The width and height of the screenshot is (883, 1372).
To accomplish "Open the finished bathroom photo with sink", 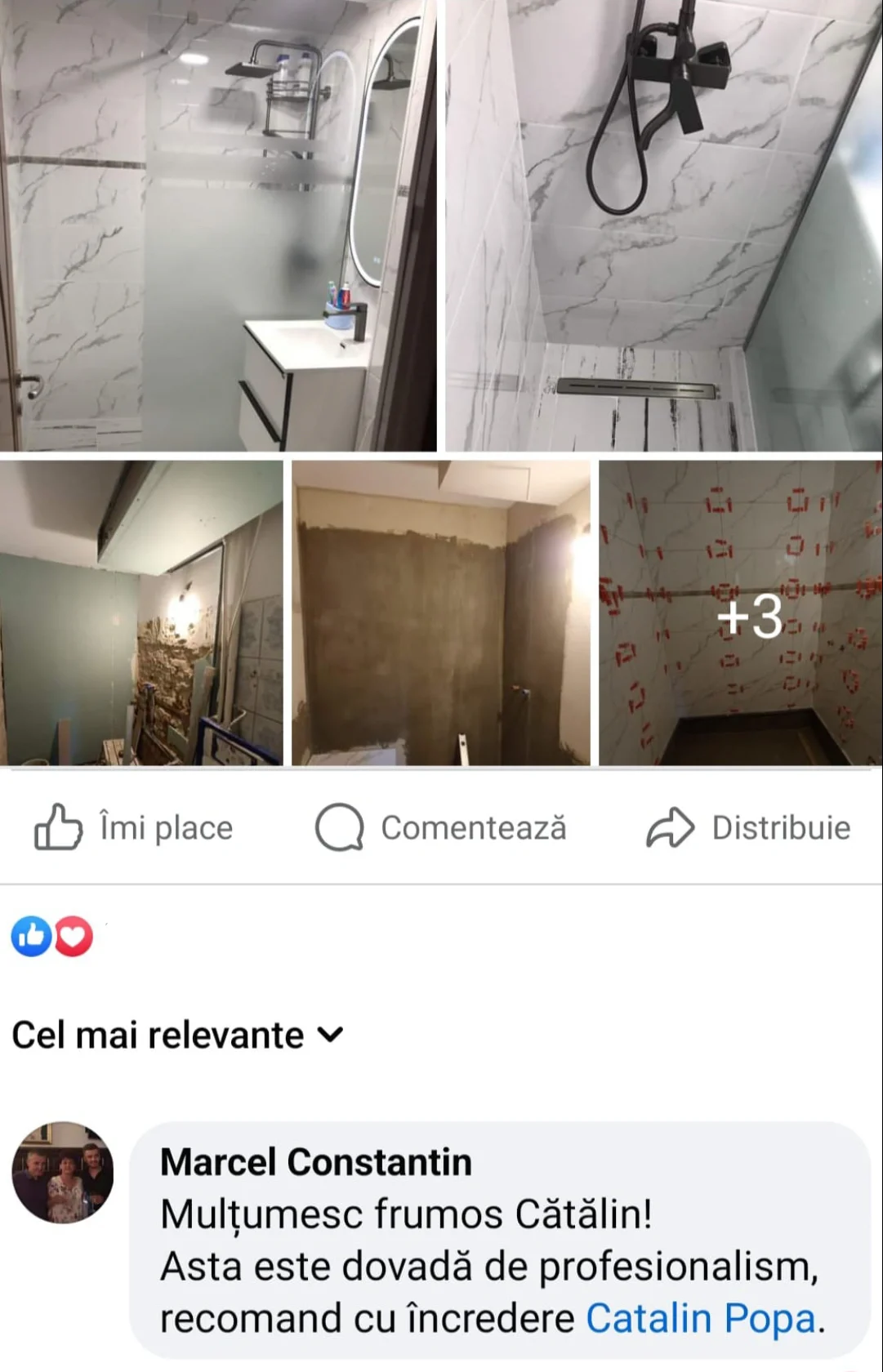I will [218, 225].
